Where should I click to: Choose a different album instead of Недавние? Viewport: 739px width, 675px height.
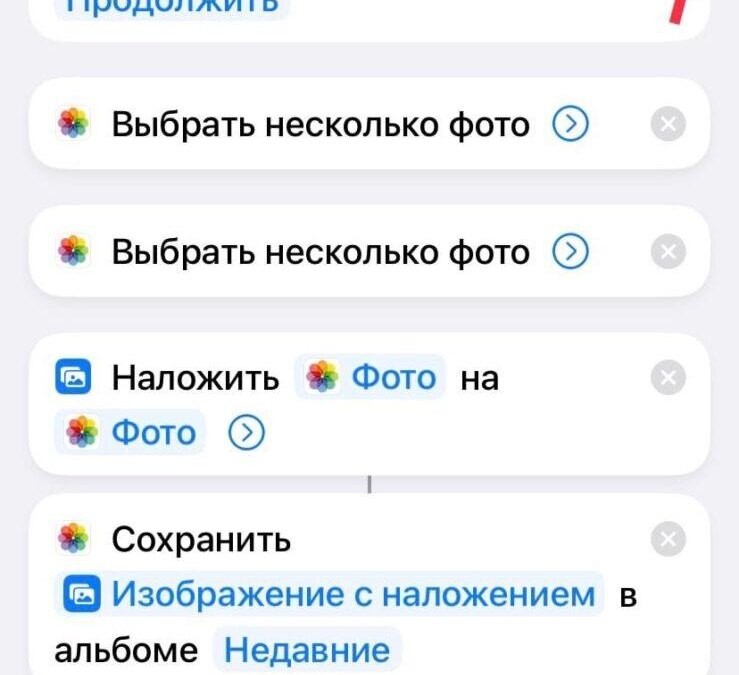[x=306, y=650]
